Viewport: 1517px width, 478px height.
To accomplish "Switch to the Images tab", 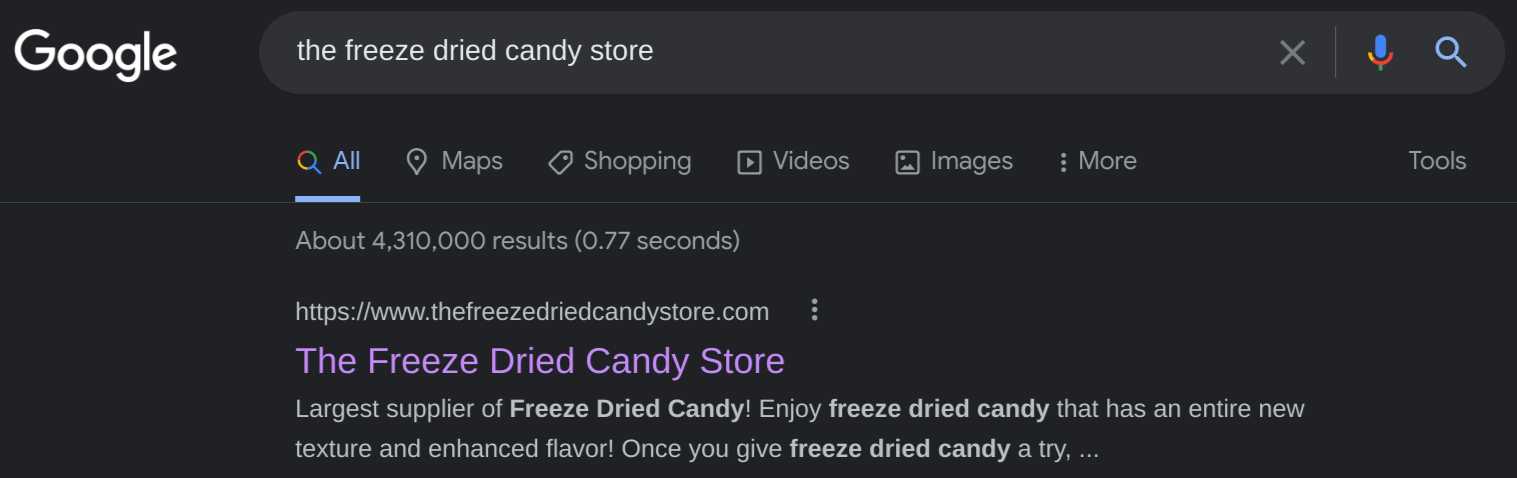I will point(954,161).
